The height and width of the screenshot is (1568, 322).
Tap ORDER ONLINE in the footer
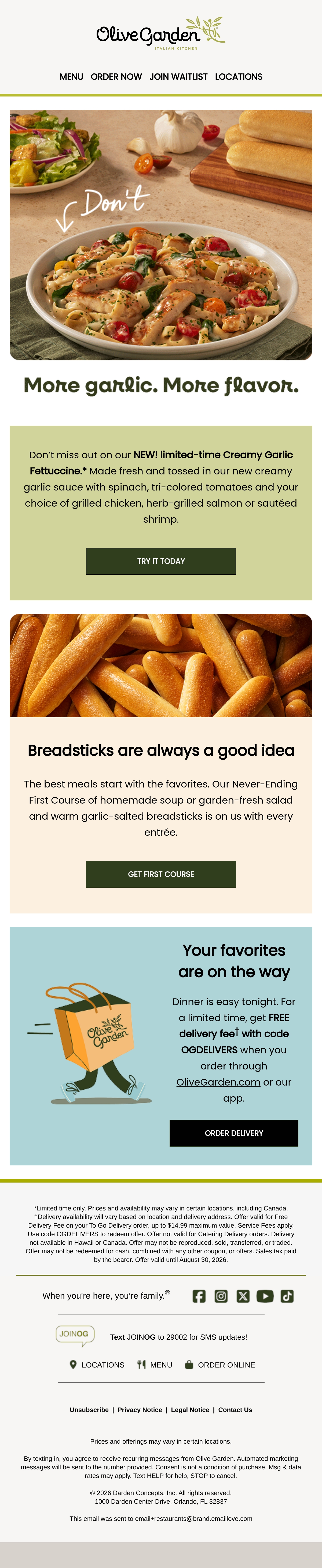point(220,1365)
